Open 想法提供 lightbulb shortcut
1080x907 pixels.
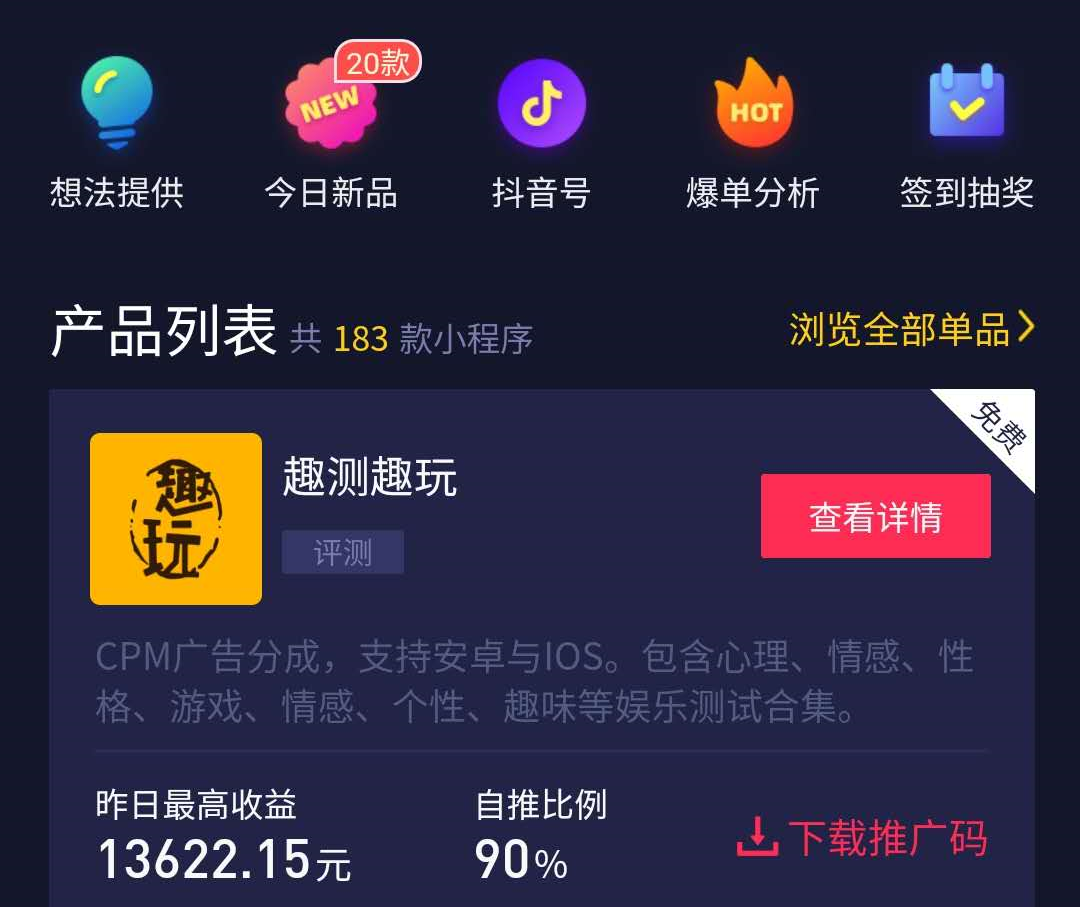click(x=117, y=131)
